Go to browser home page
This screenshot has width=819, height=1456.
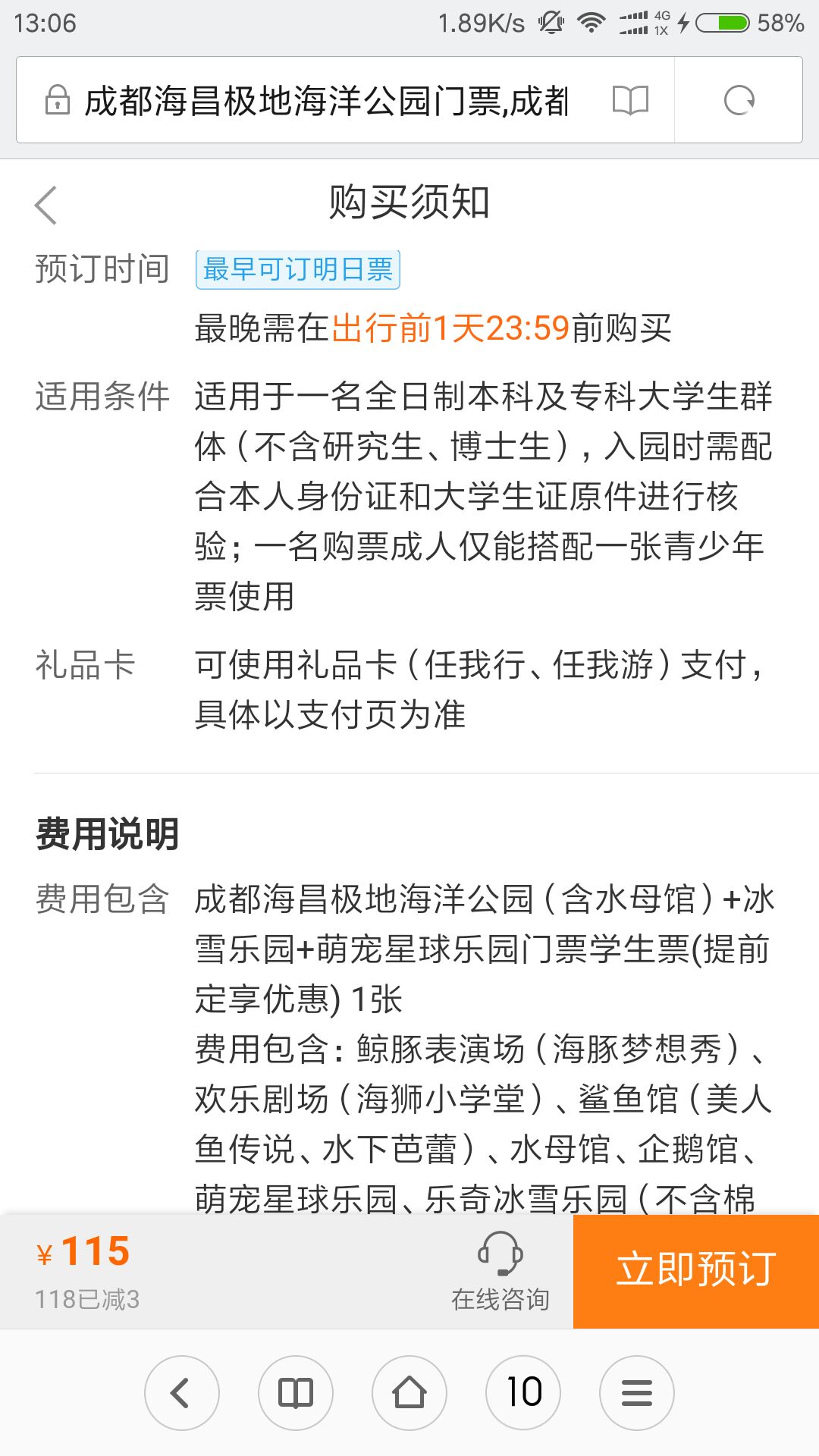[x=409, y=1393]
